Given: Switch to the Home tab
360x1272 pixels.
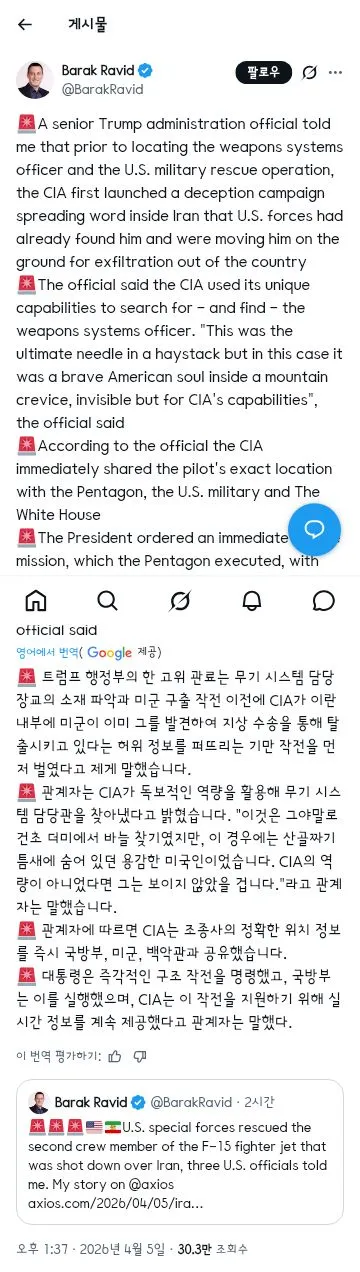Looking at the screenshot, I should [36, 600].
